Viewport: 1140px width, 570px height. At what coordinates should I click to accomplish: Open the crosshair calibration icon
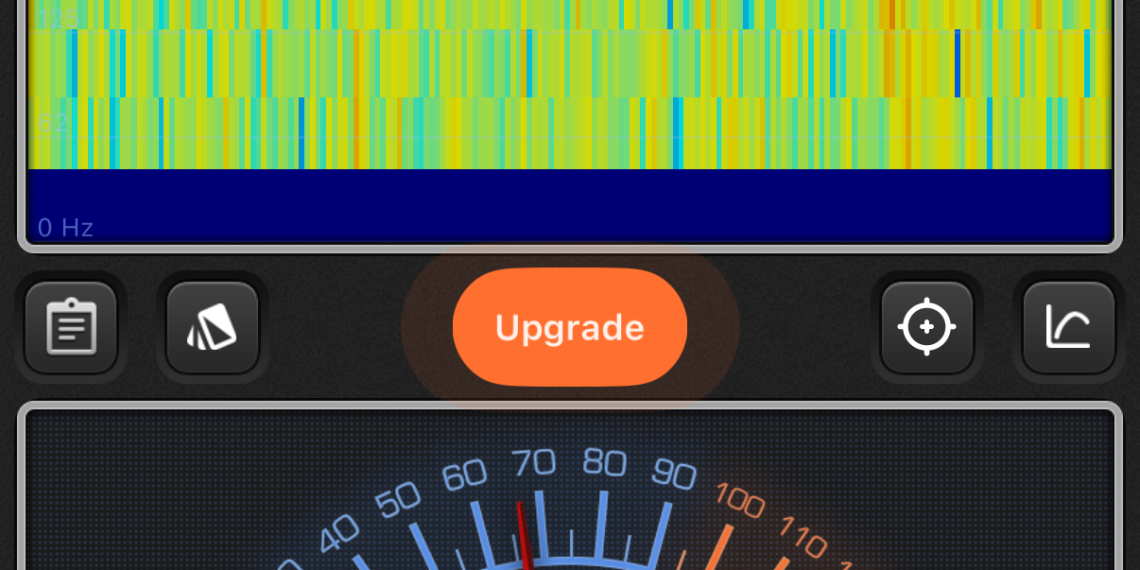927,328
